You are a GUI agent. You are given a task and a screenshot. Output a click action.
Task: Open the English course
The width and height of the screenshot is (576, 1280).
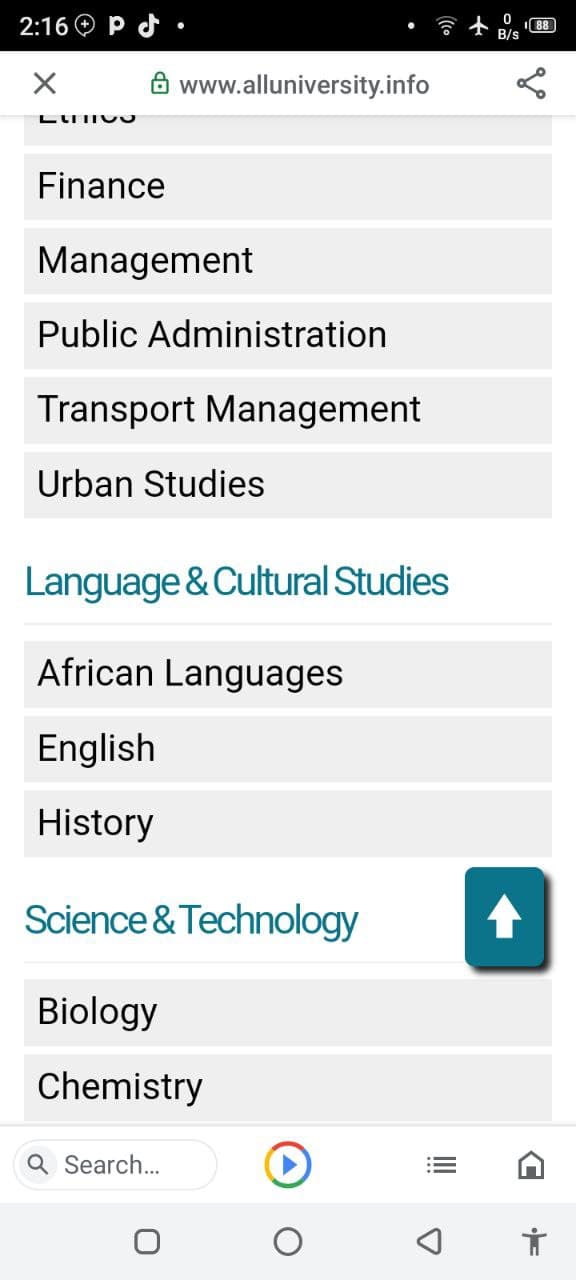[288, 749]
